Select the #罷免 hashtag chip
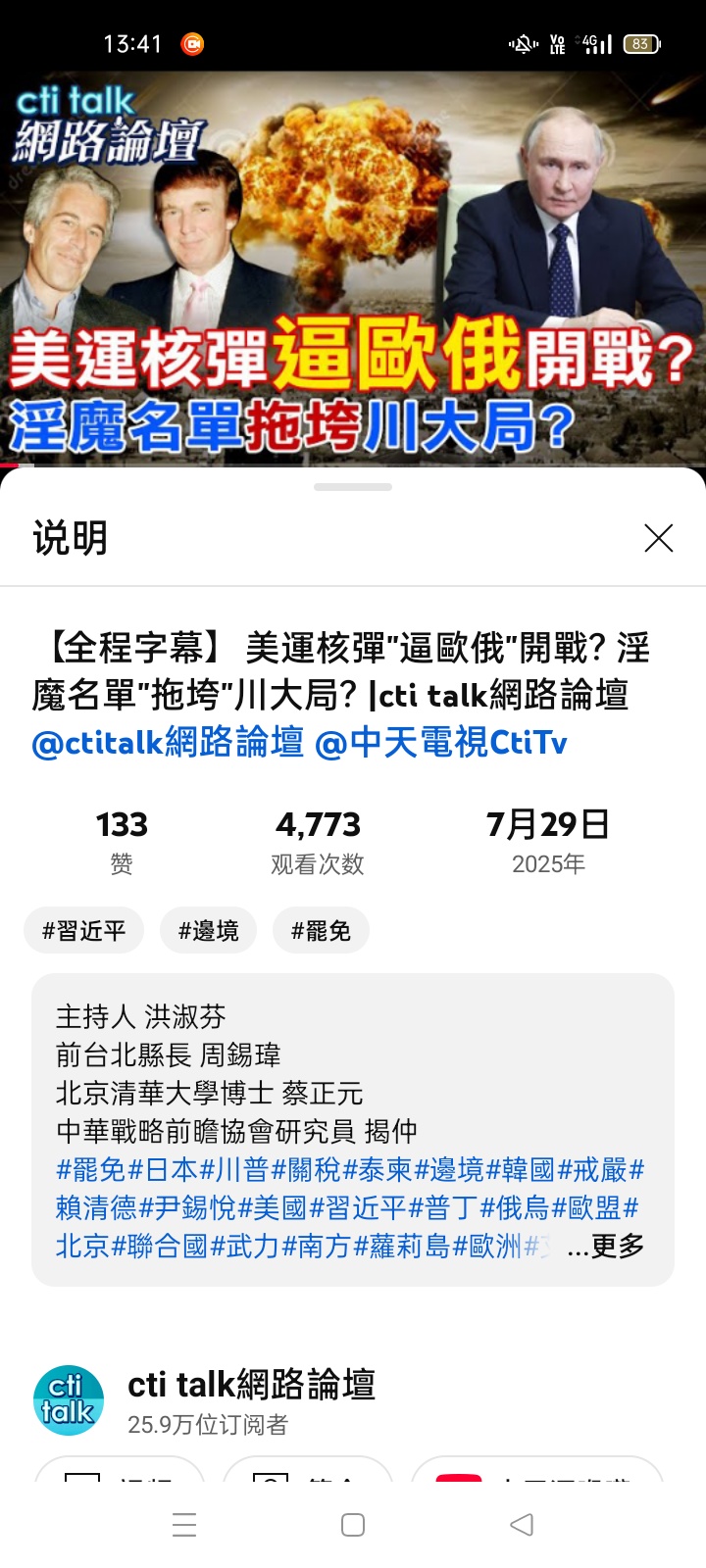Screen dimensions: 706x1568 pos(321,930)
